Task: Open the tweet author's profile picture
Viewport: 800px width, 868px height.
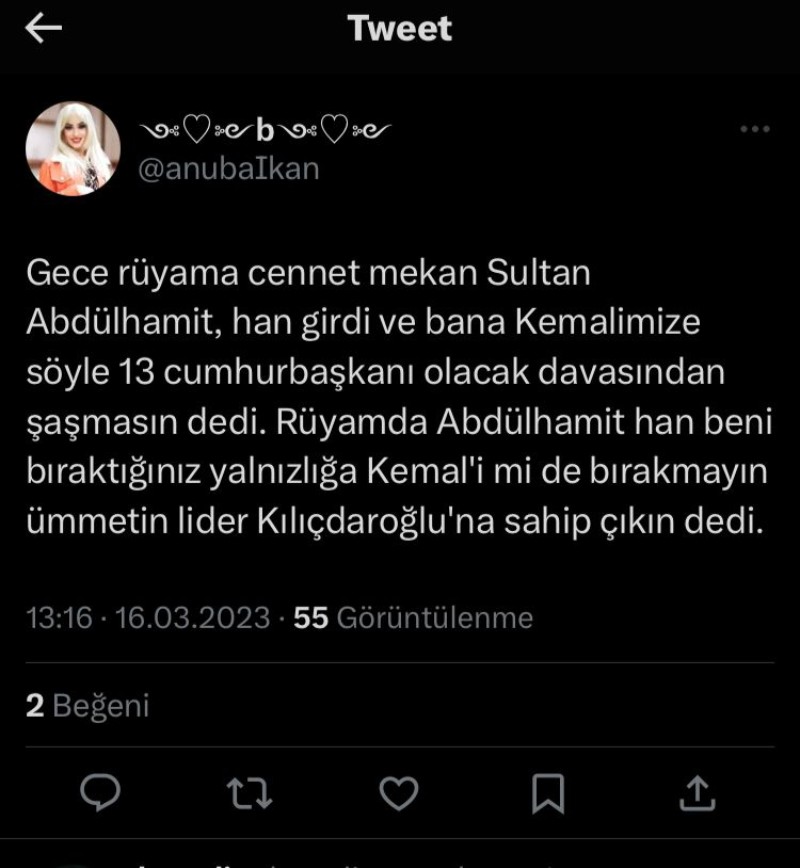Action: 73,148
